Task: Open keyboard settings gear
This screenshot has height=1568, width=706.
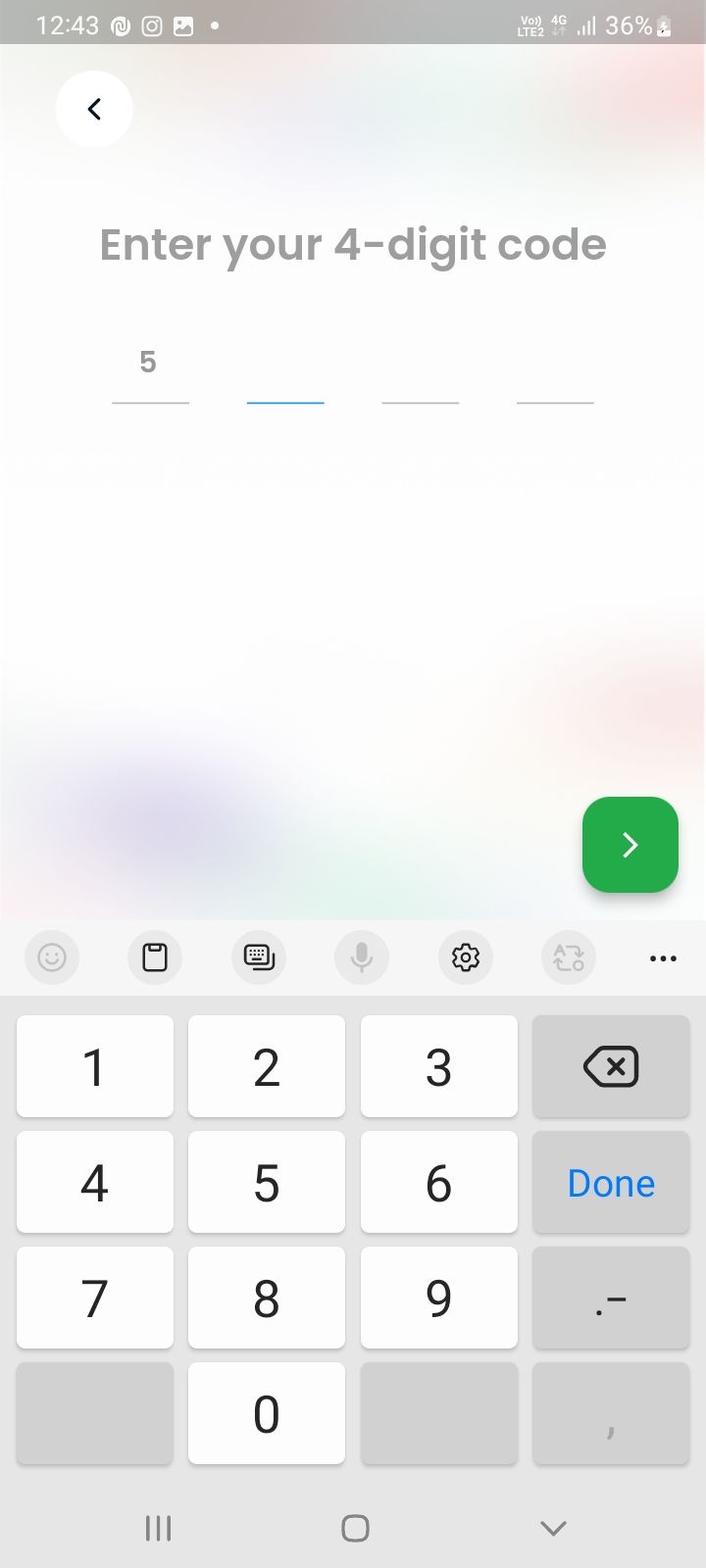Action: 466,956
